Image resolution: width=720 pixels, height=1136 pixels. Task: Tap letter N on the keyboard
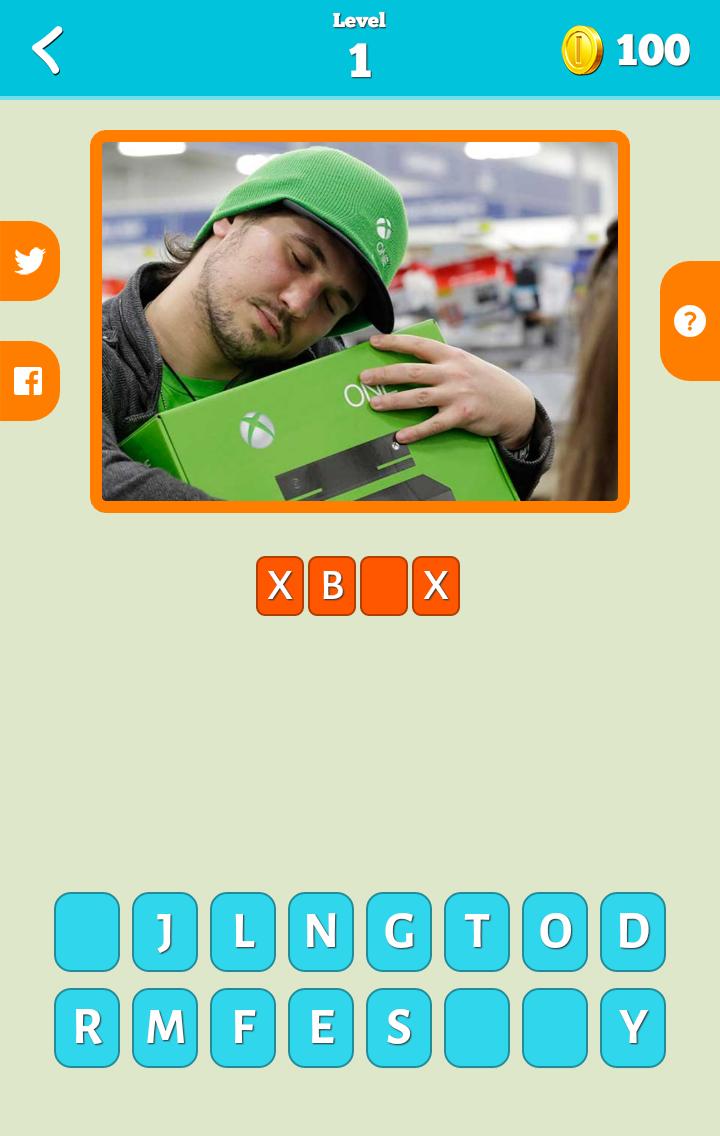(x=320, y=932)
